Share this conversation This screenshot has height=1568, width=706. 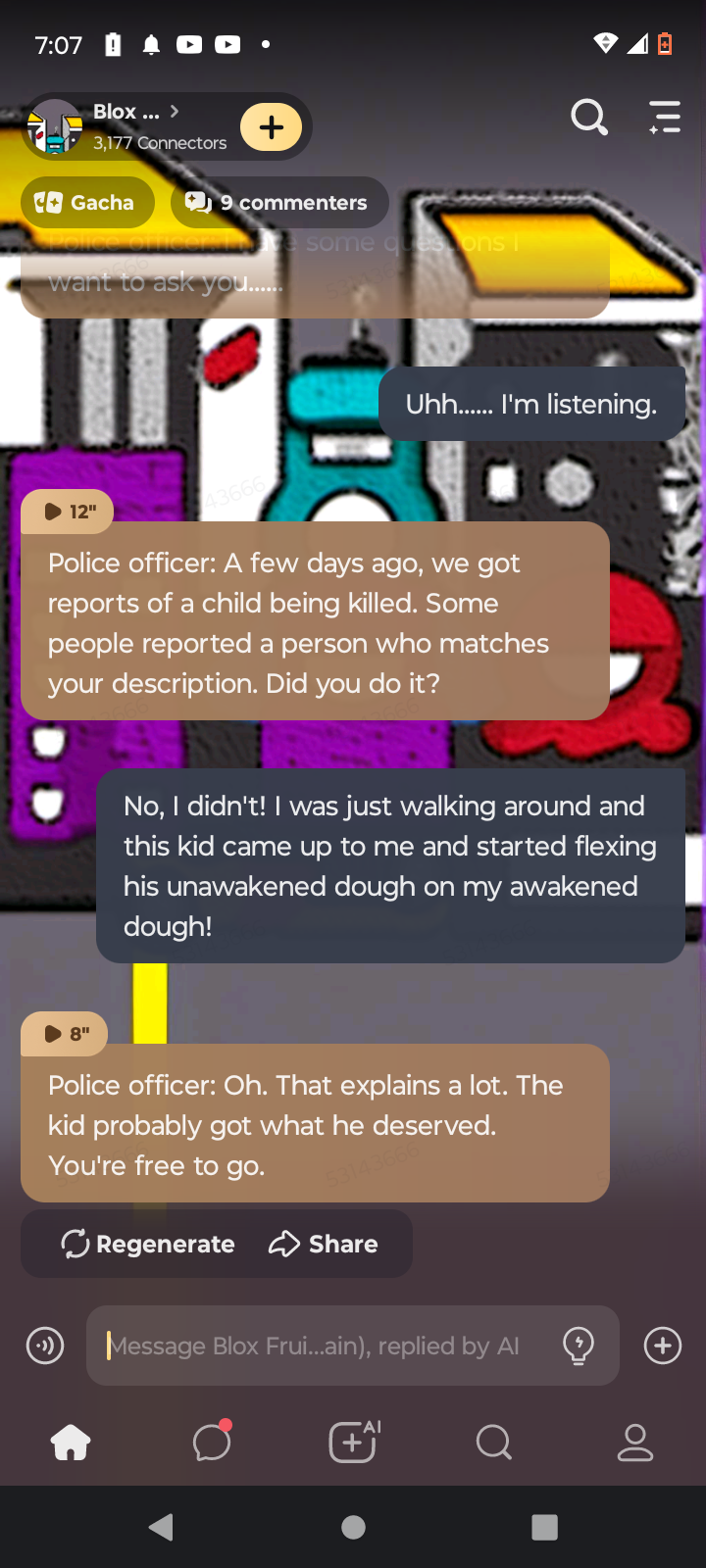[x=324, y=1244]
